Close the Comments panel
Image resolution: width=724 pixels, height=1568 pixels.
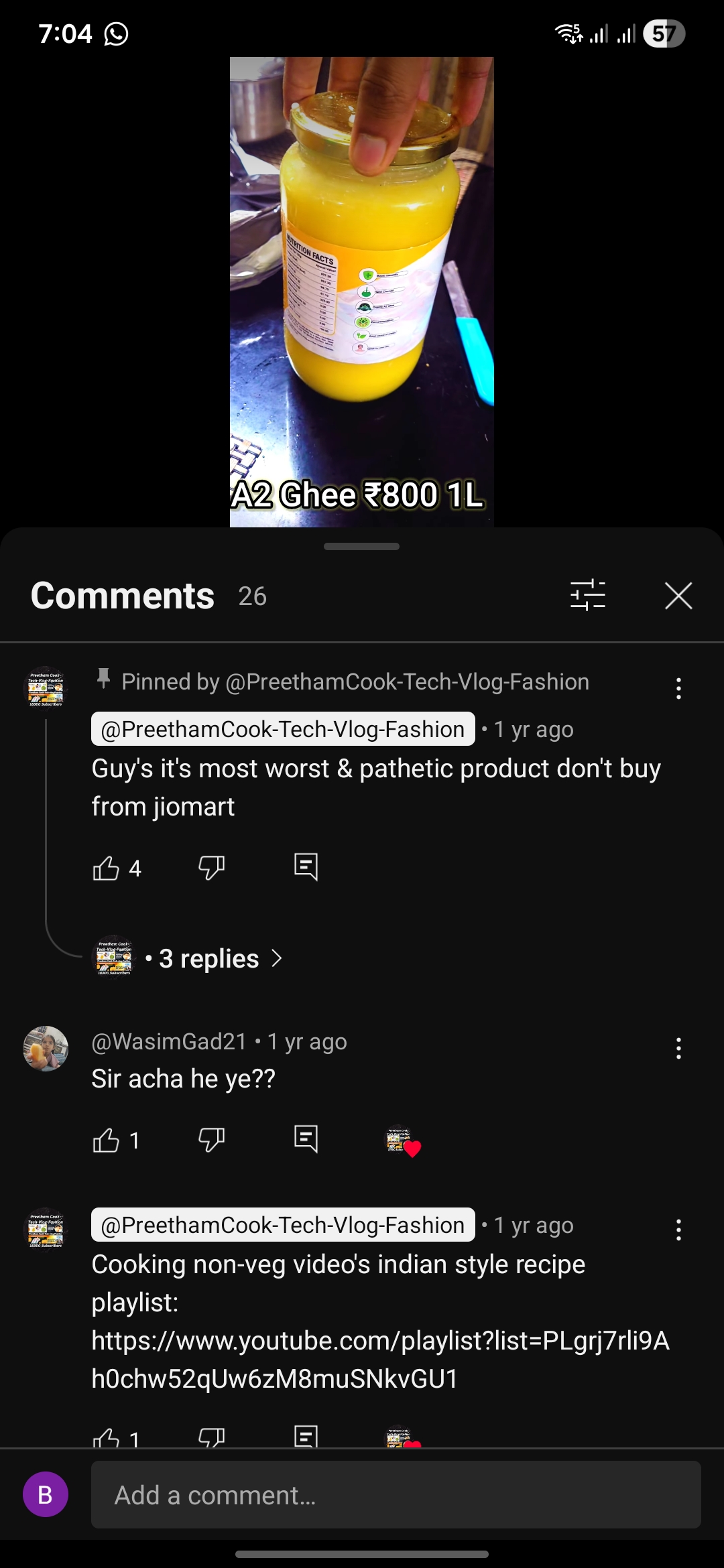tap(678, 596)
